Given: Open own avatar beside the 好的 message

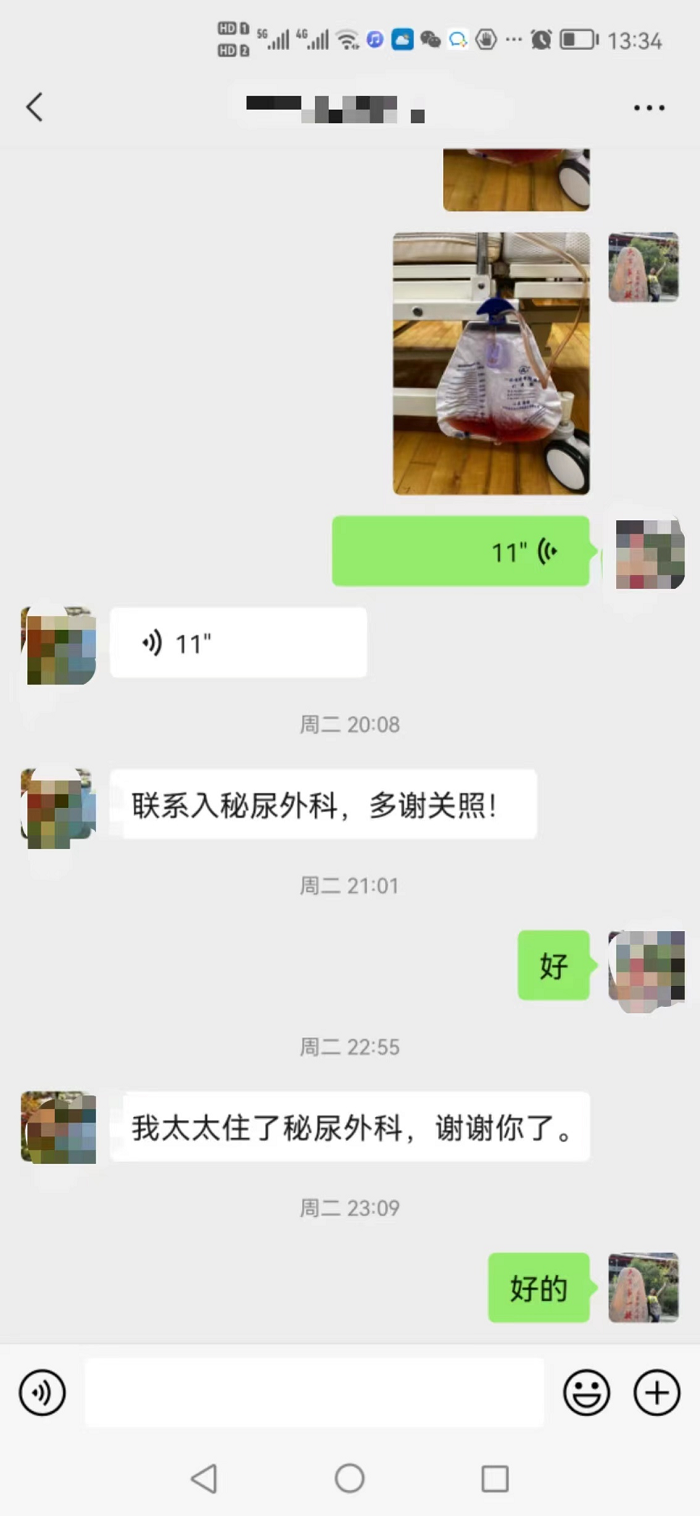Looking at the screenshot, I should pyautogui.click(x=644, y=1288).
